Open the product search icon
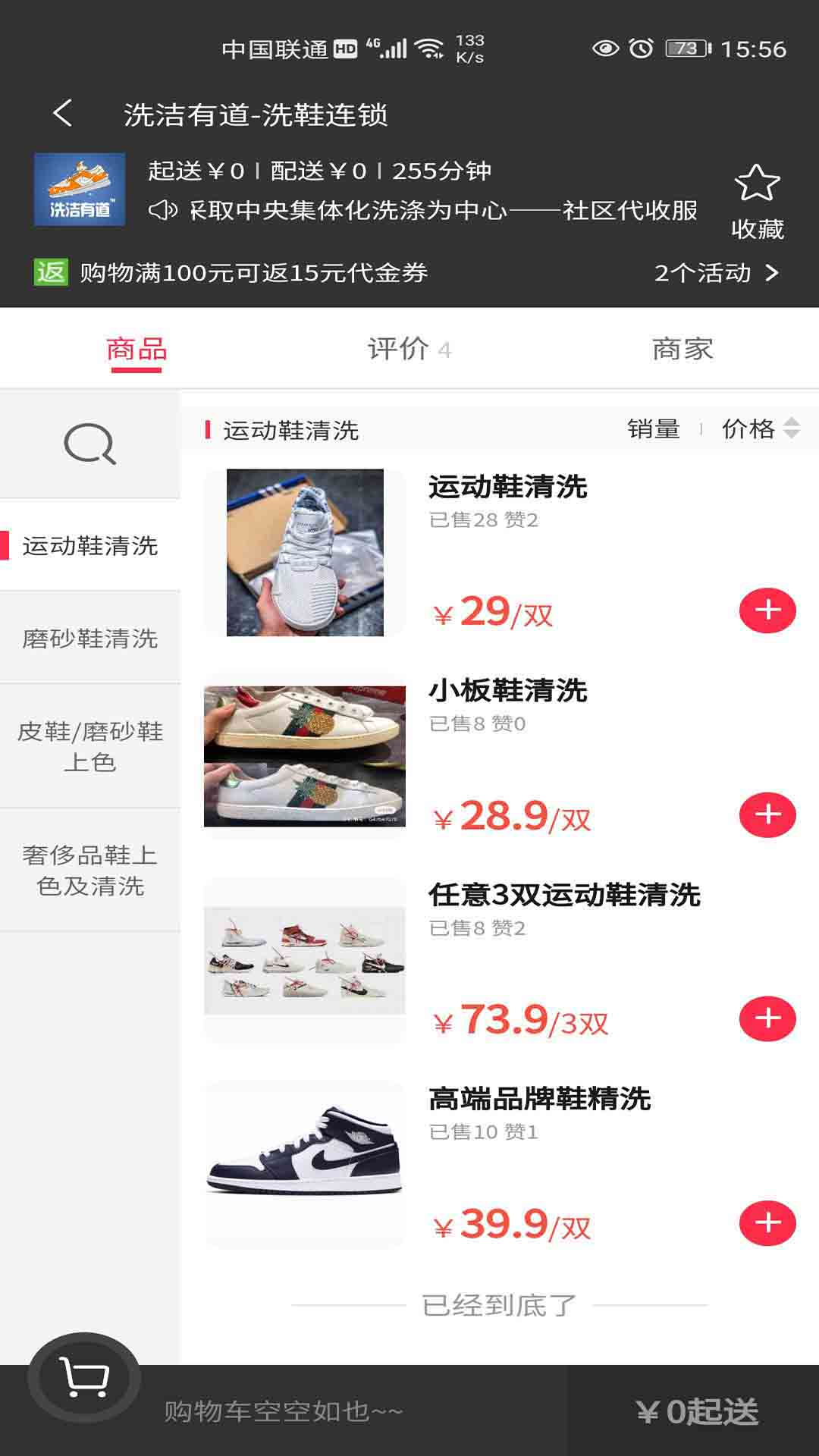This screenshot has width=819, height=1456. pos(89,444)
